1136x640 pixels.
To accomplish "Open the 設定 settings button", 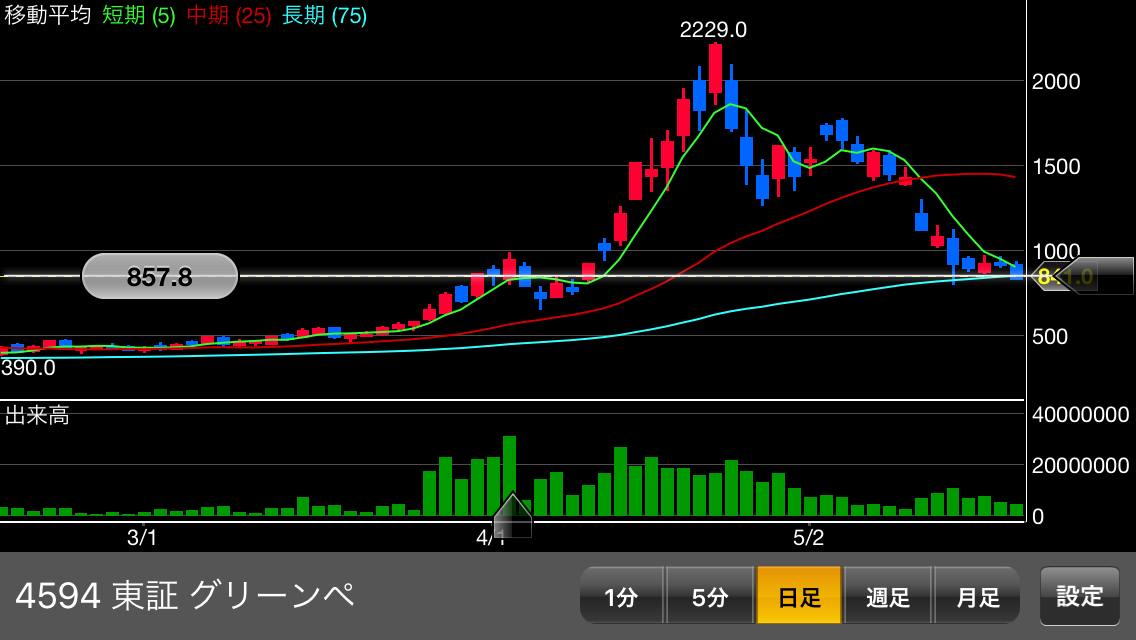I will [x=1080, y=596].
